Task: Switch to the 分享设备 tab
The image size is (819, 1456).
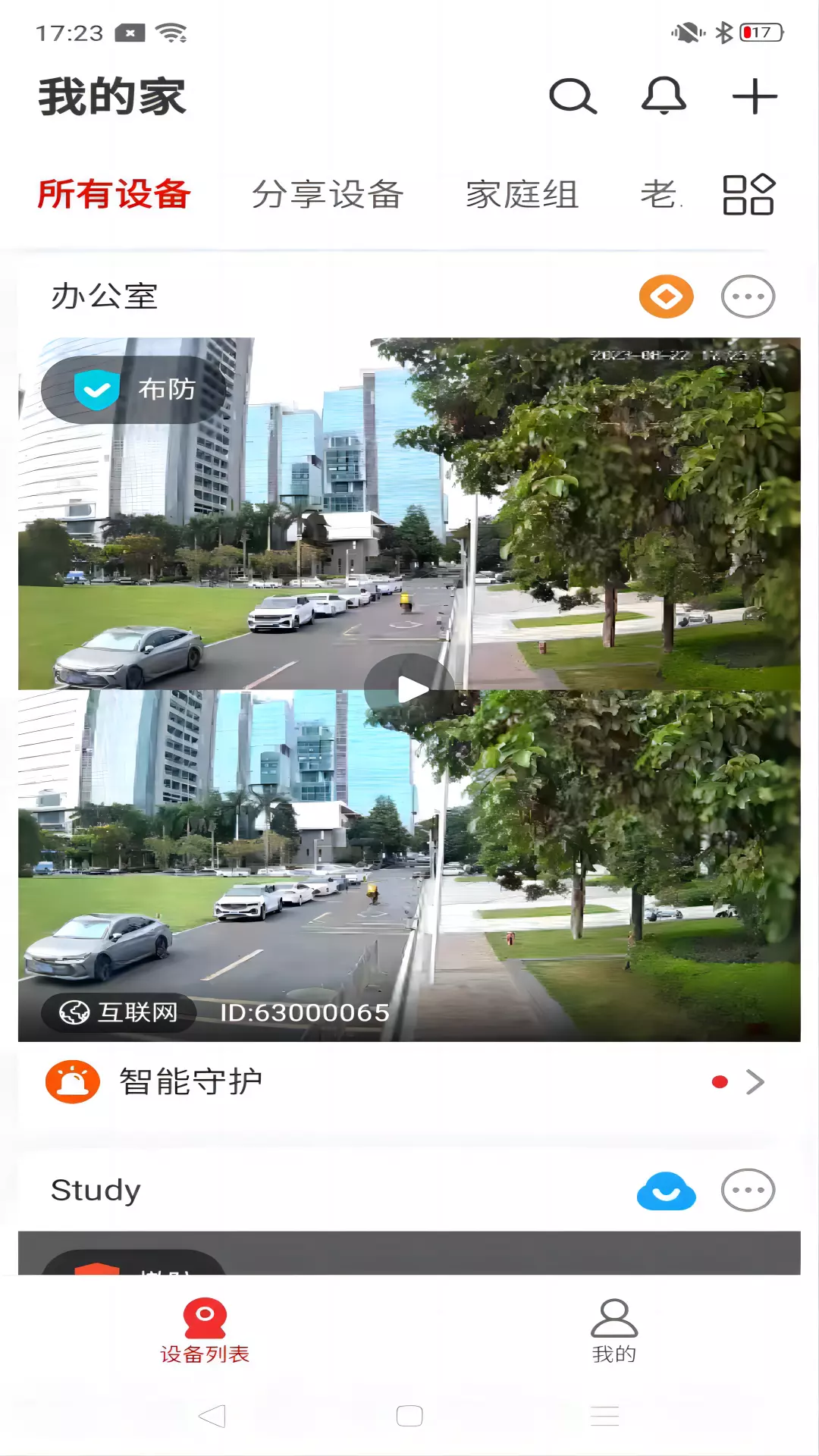Action: (x=328, y=194)
